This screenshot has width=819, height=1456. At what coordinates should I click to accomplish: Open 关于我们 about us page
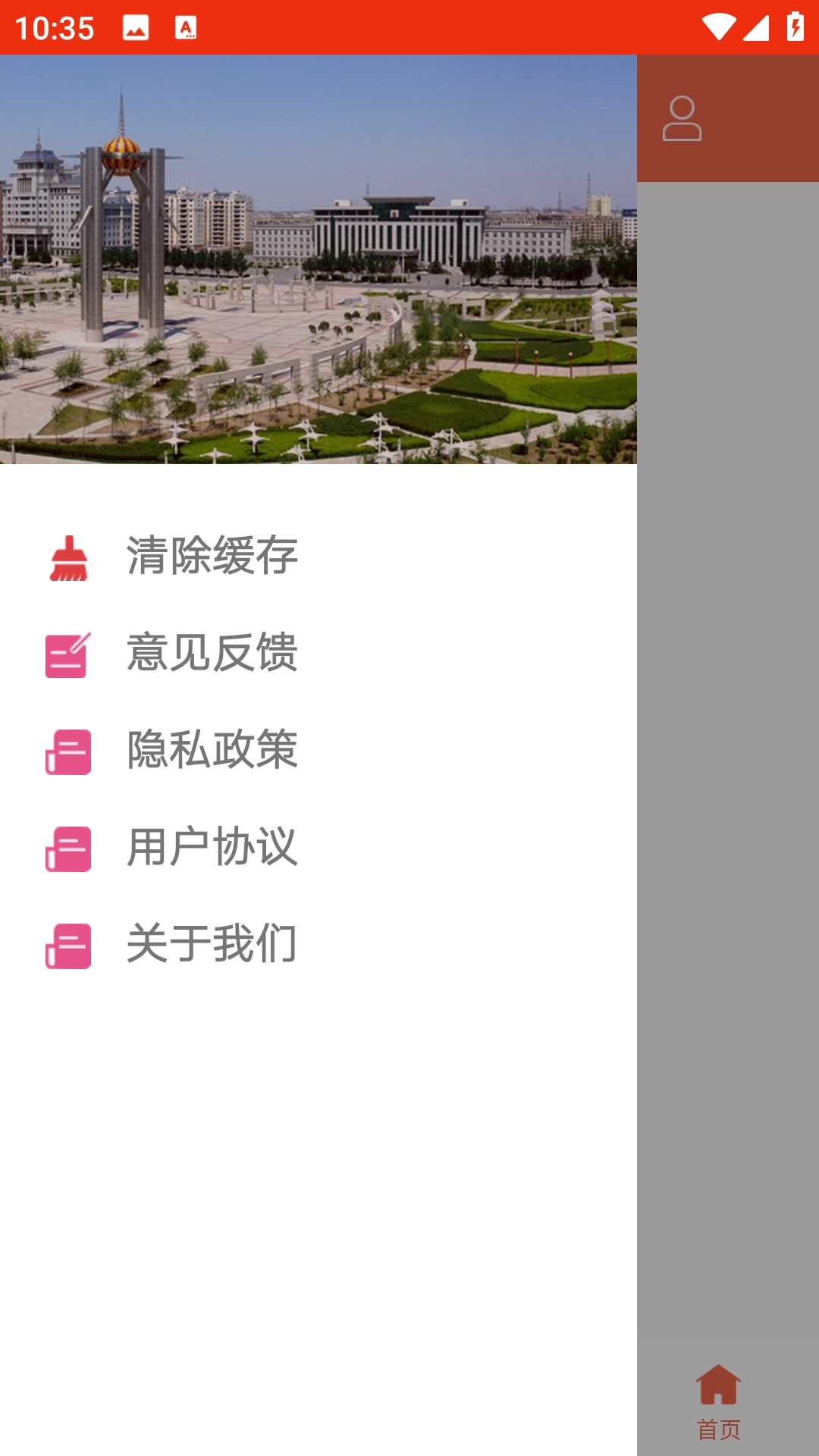(212, 944)
